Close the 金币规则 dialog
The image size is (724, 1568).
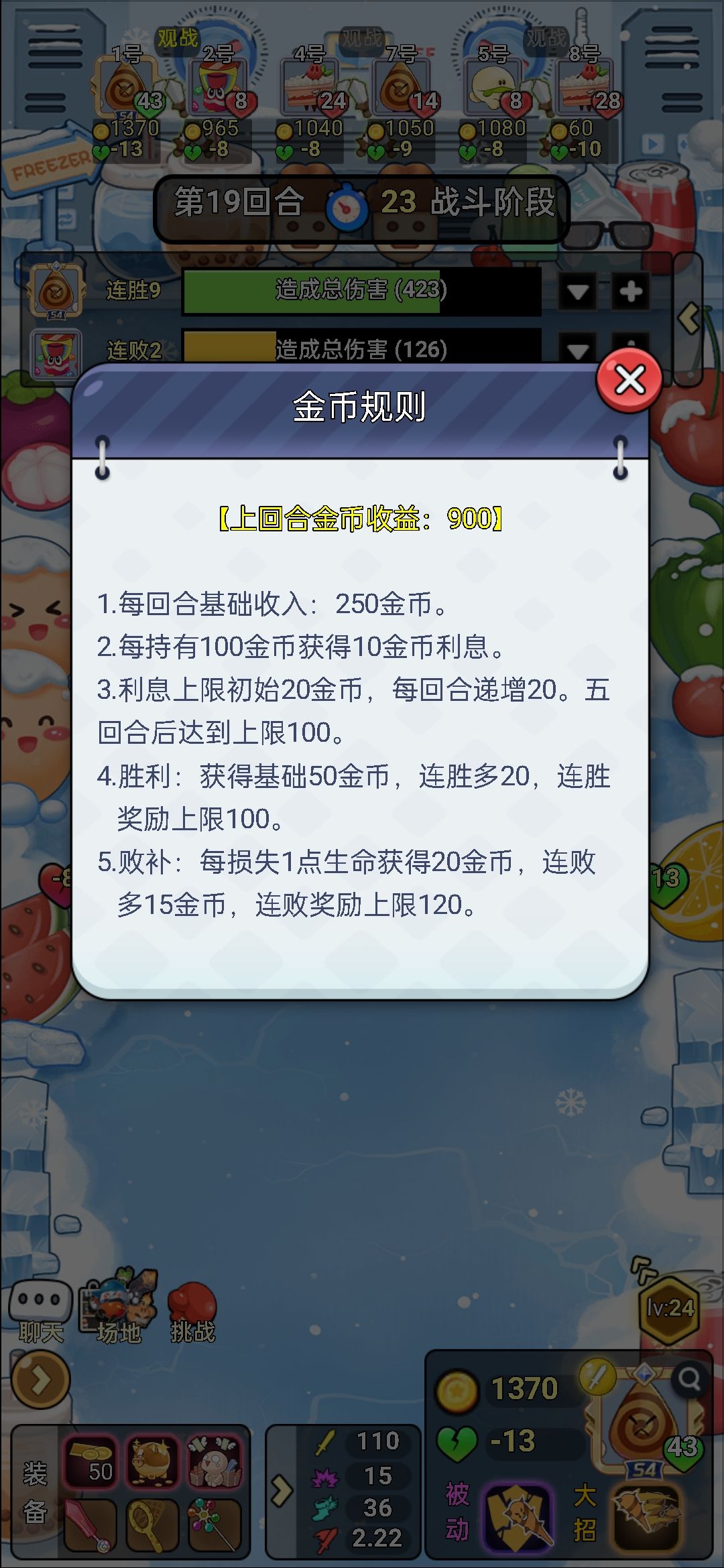[629, 381]
